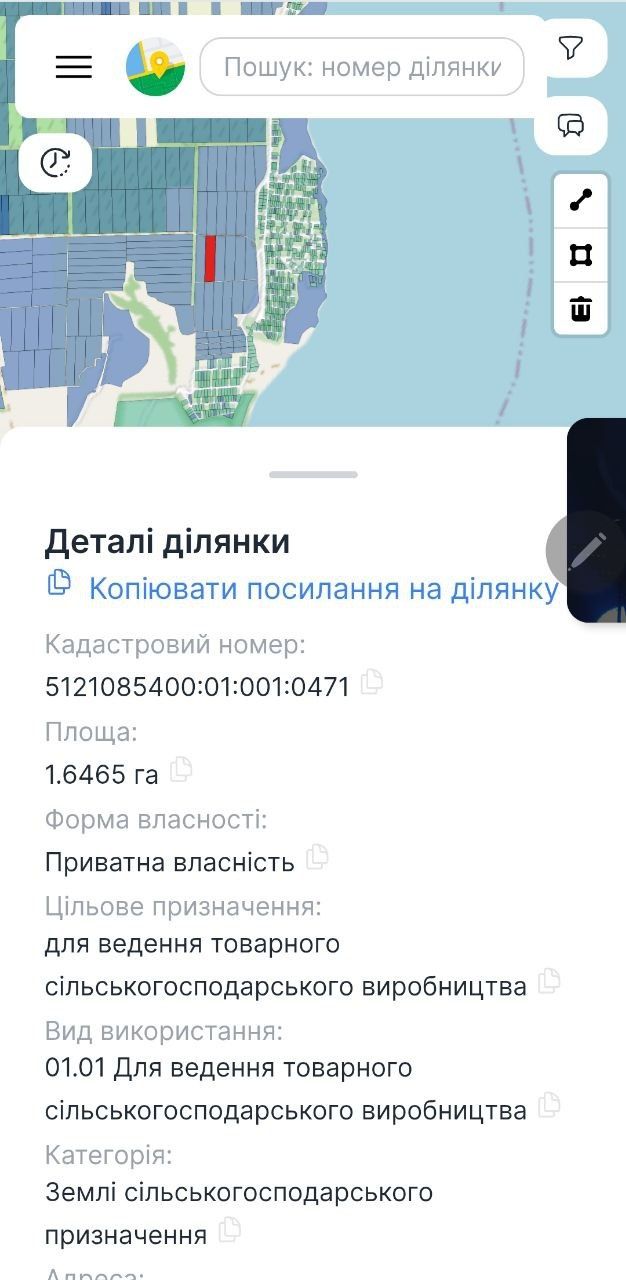
Task: Tap the map pin app logo
Action: [155, 67]
